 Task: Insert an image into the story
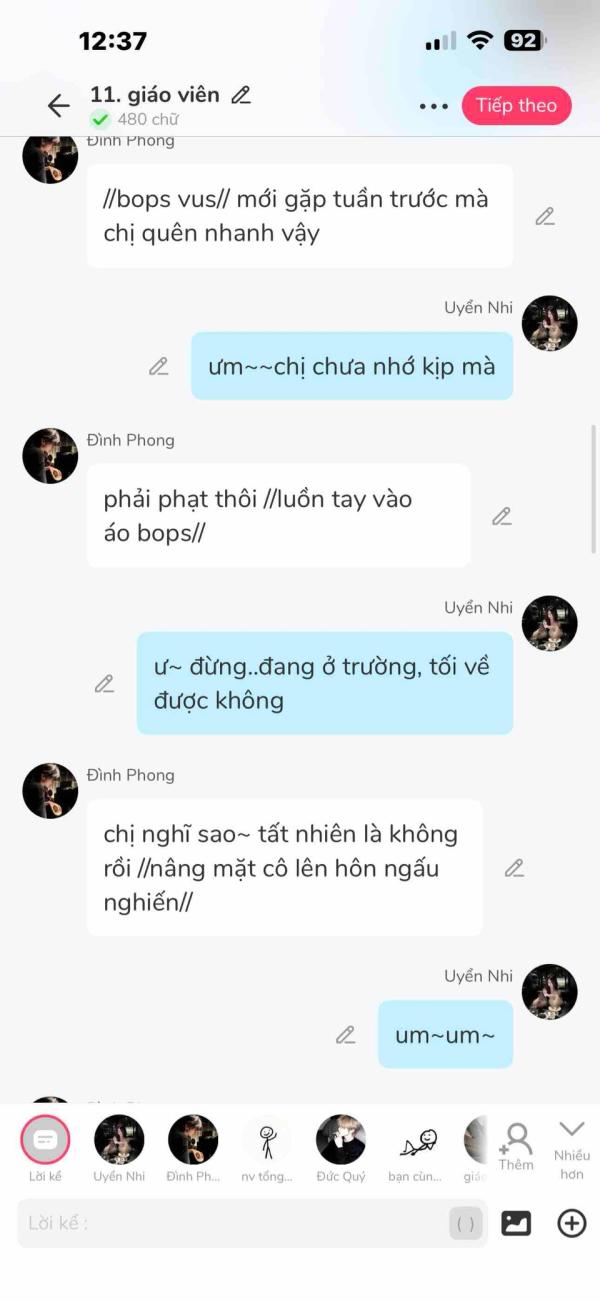(x=516, y=1222)
